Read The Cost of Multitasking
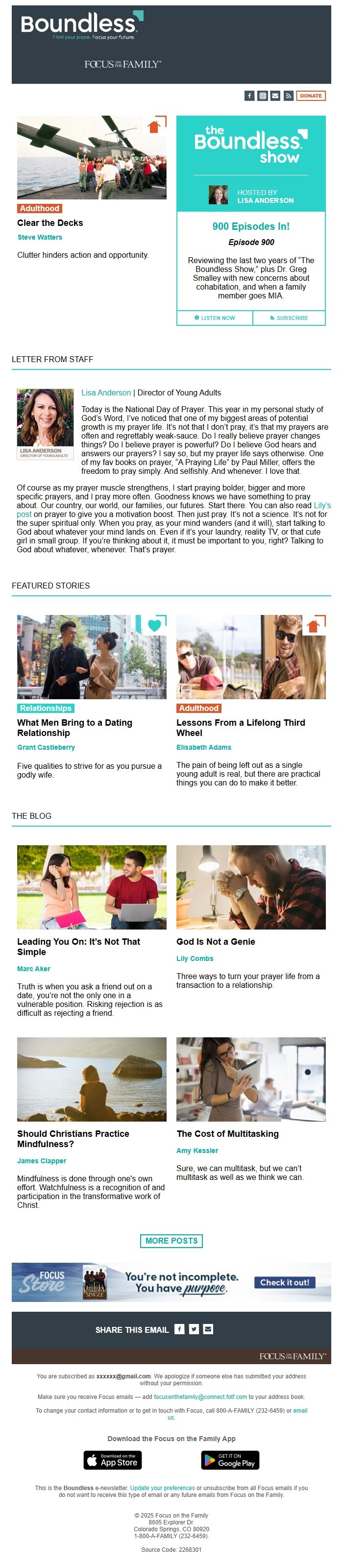 point(227,1133)
